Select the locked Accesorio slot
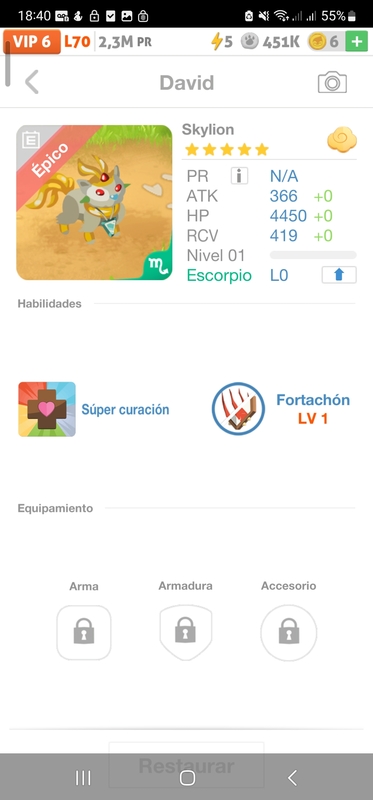This screenshot has width=373, height=800. [x=289, y=633]
